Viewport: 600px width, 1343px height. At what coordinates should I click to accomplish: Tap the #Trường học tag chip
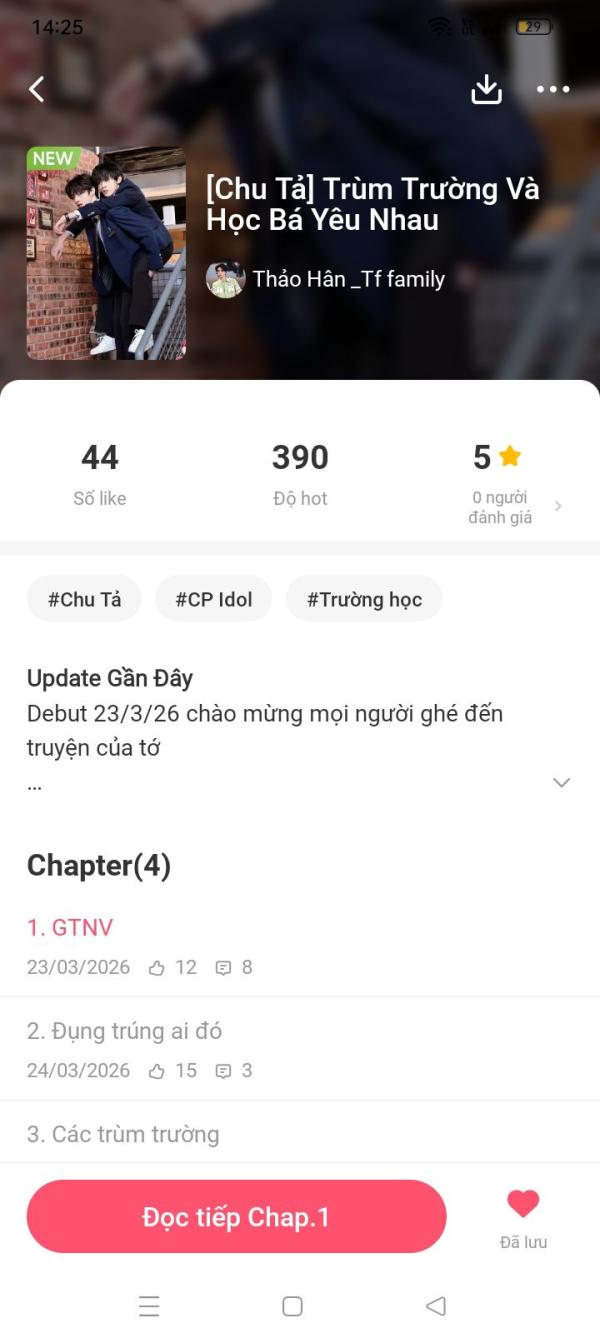tap(364, 599)
